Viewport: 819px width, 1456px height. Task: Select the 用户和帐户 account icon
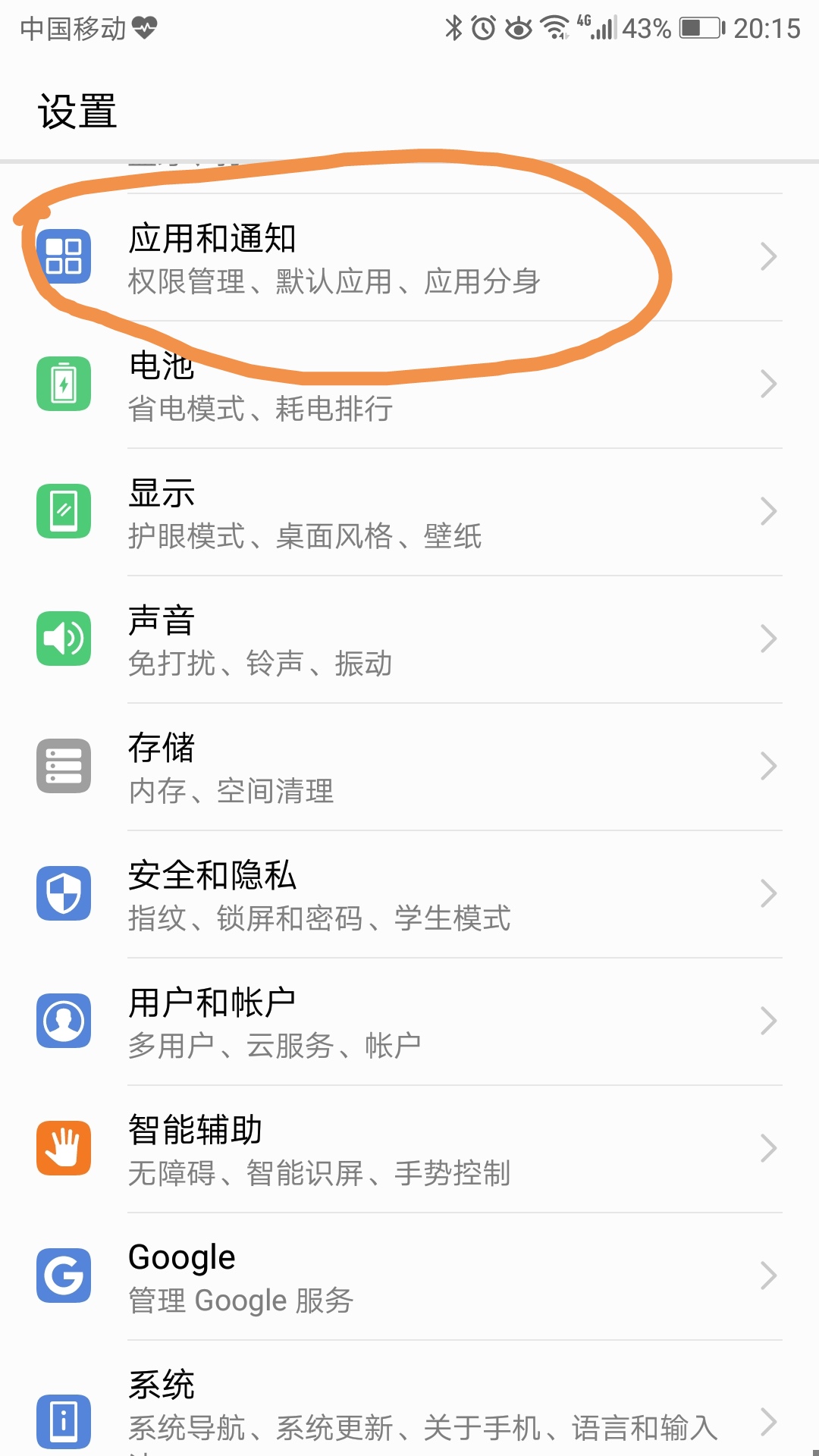point(64,1021)
